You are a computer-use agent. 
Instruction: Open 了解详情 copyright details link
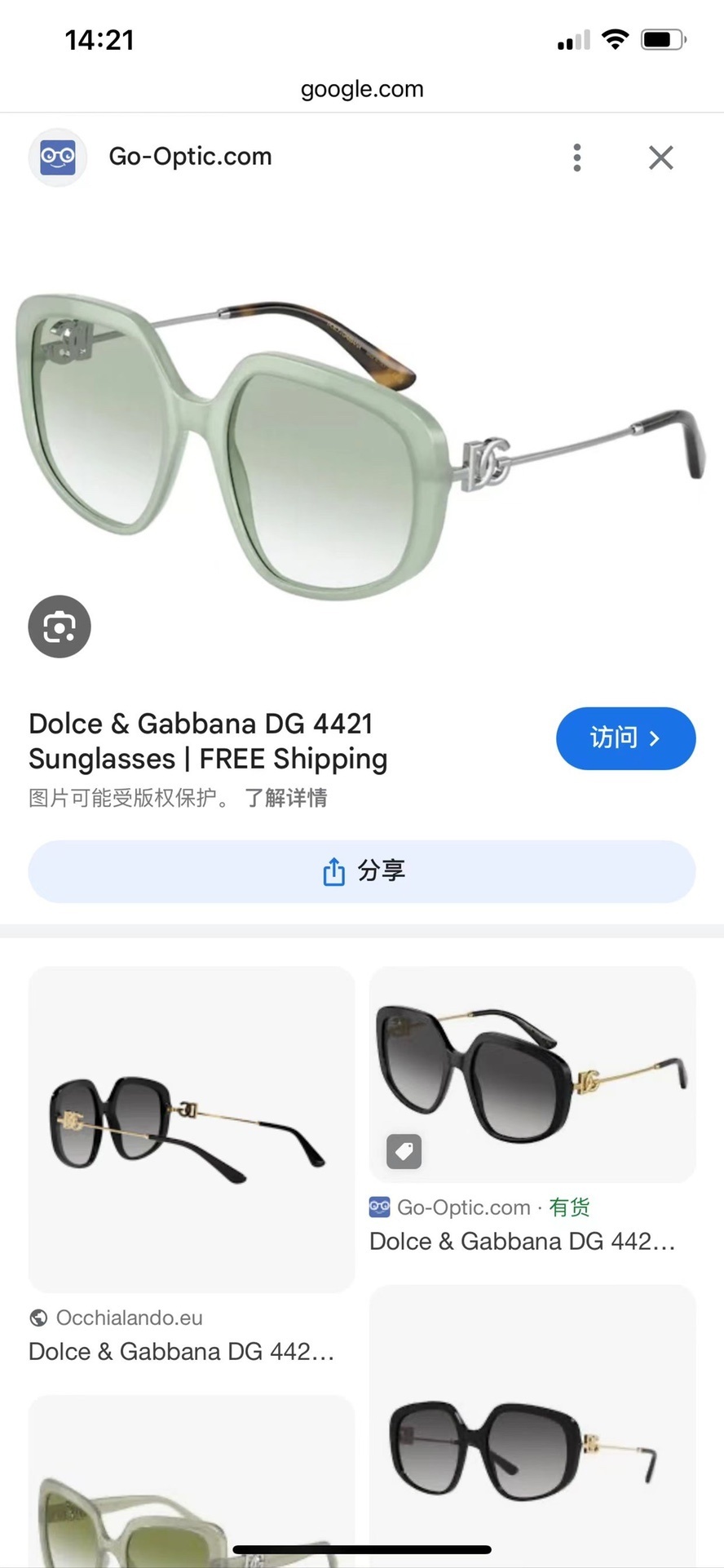[286, 798]
